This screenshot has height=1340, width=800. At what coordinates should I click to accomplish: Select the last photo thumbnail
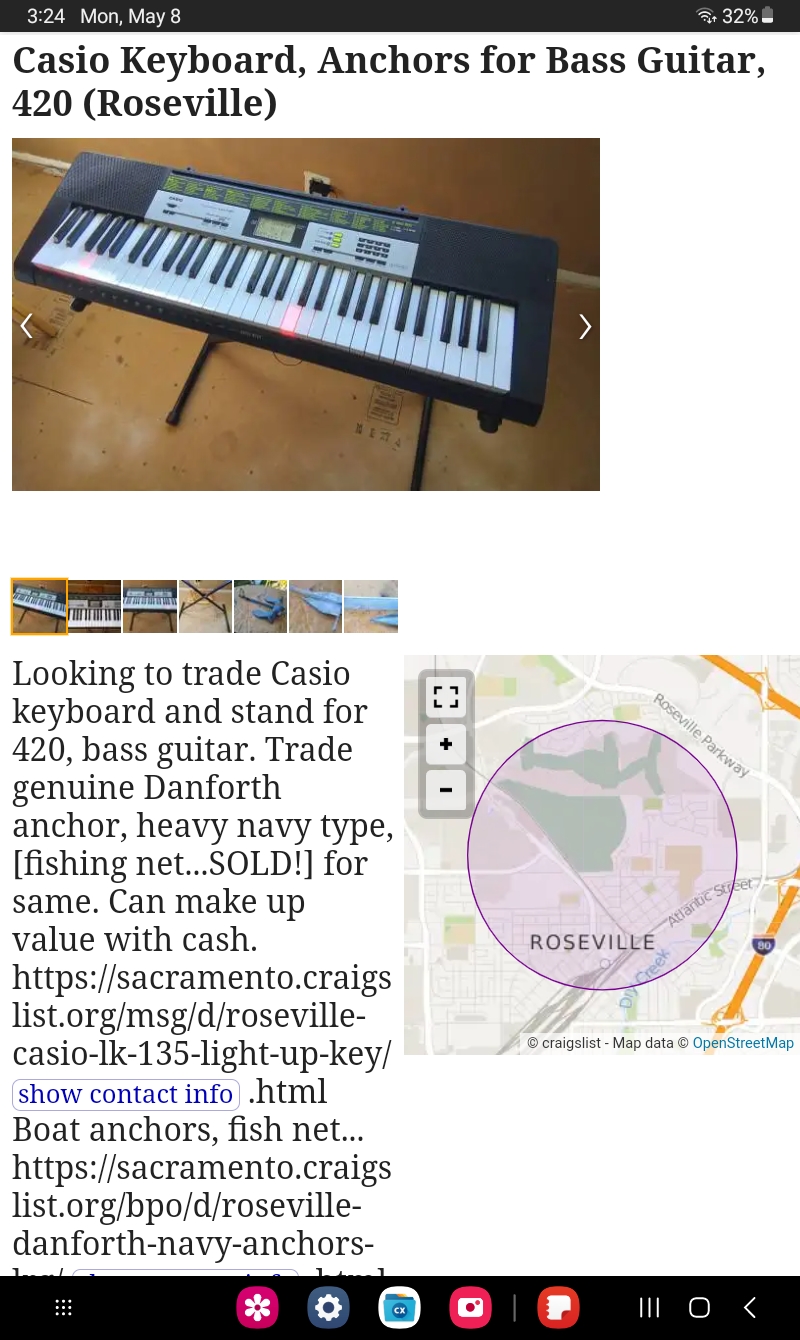pos(371,606)
